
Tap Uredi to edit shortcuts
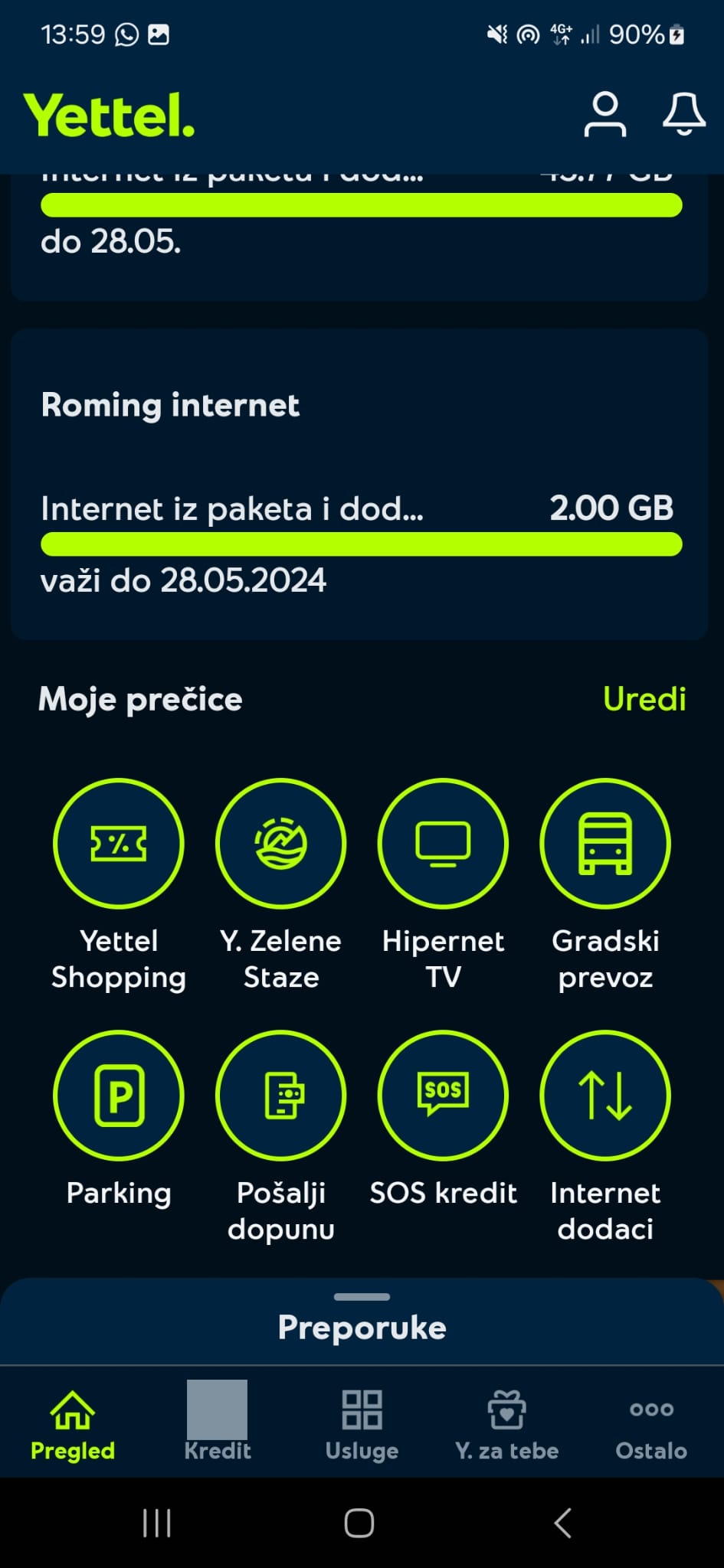(x=644, y=699)
